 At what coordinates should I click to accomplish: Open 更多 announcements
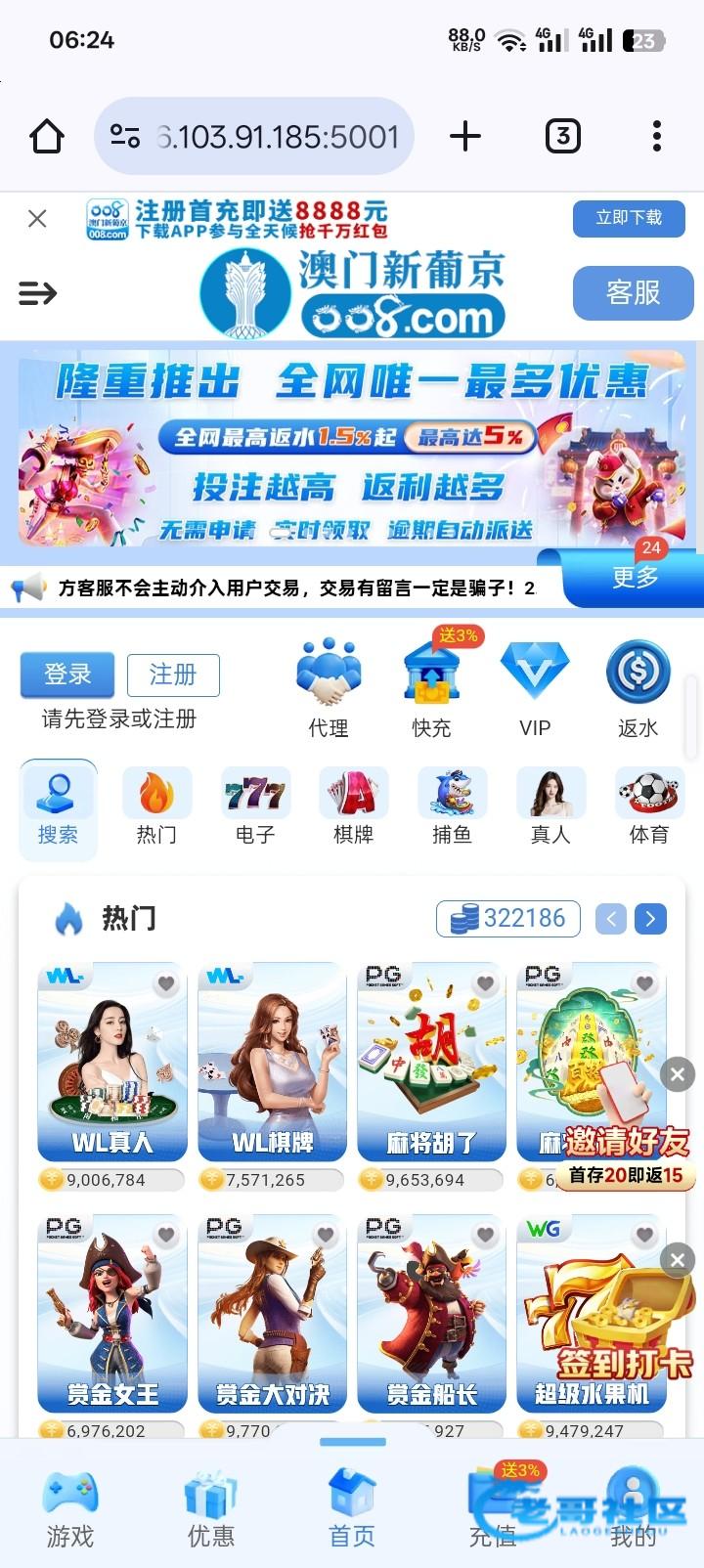[636, 577]
